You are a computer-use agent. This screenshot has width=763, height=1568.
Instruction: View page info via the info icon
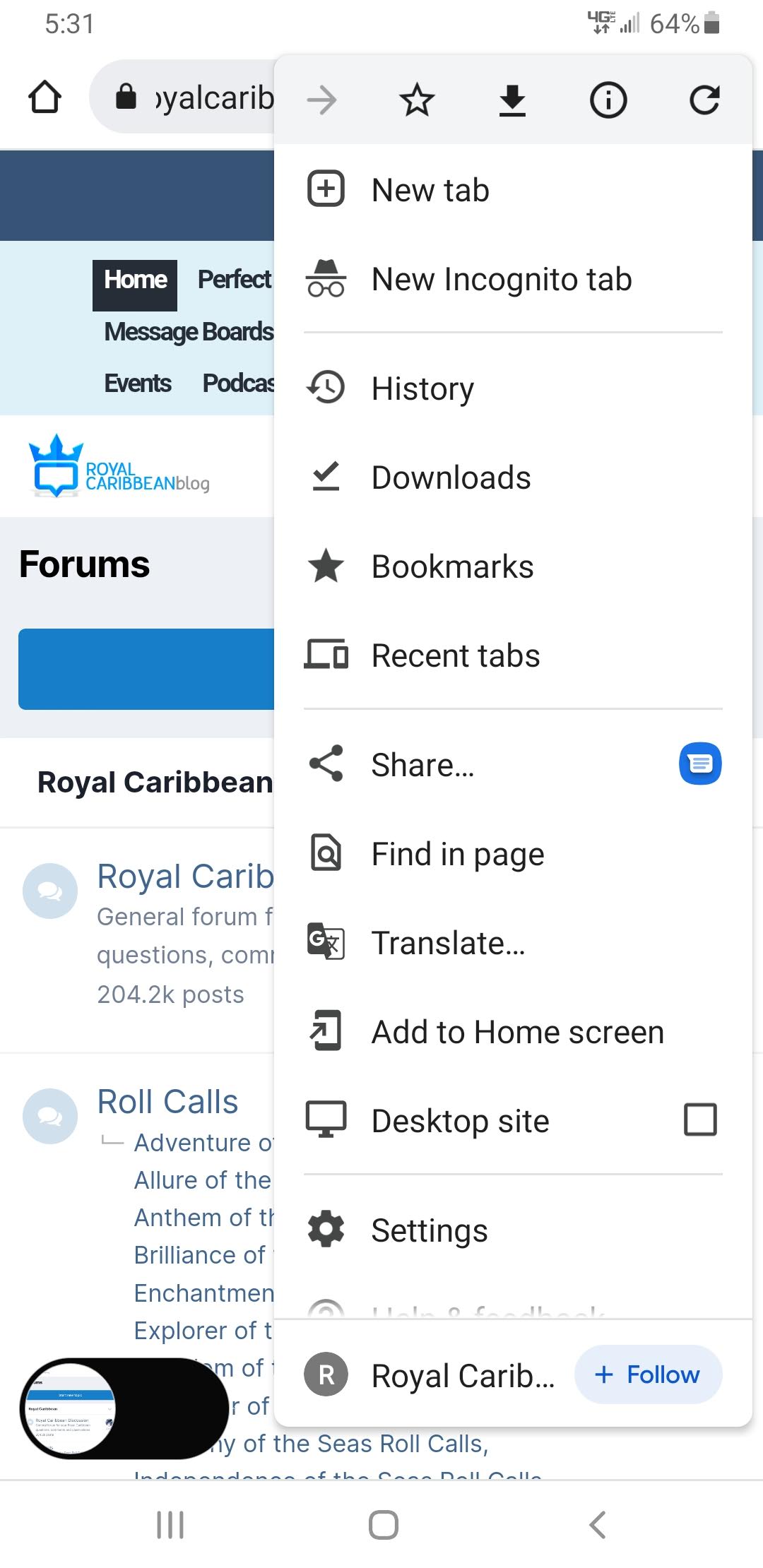pyautogui.click(x=608, y=100)
